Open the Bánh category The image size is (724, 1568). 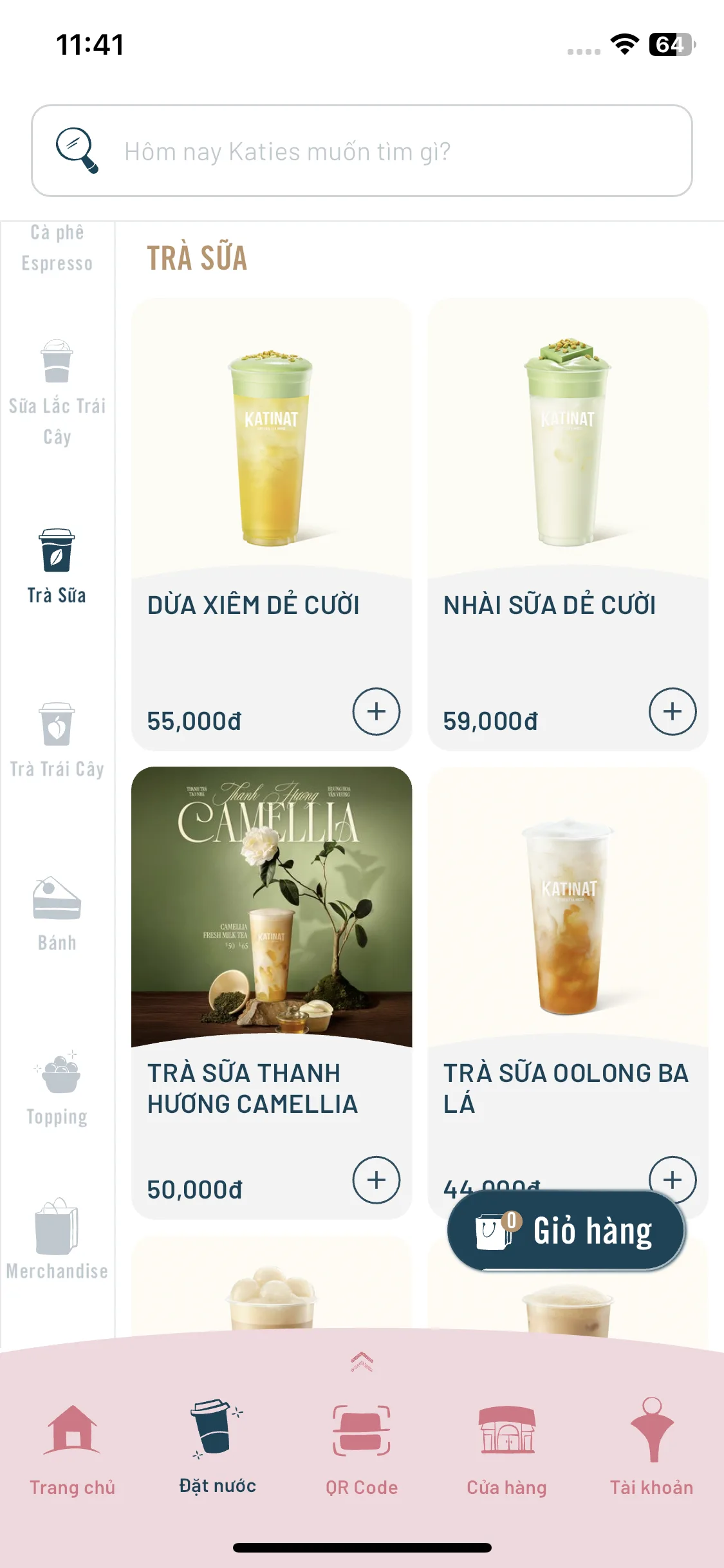coord(57,914)
